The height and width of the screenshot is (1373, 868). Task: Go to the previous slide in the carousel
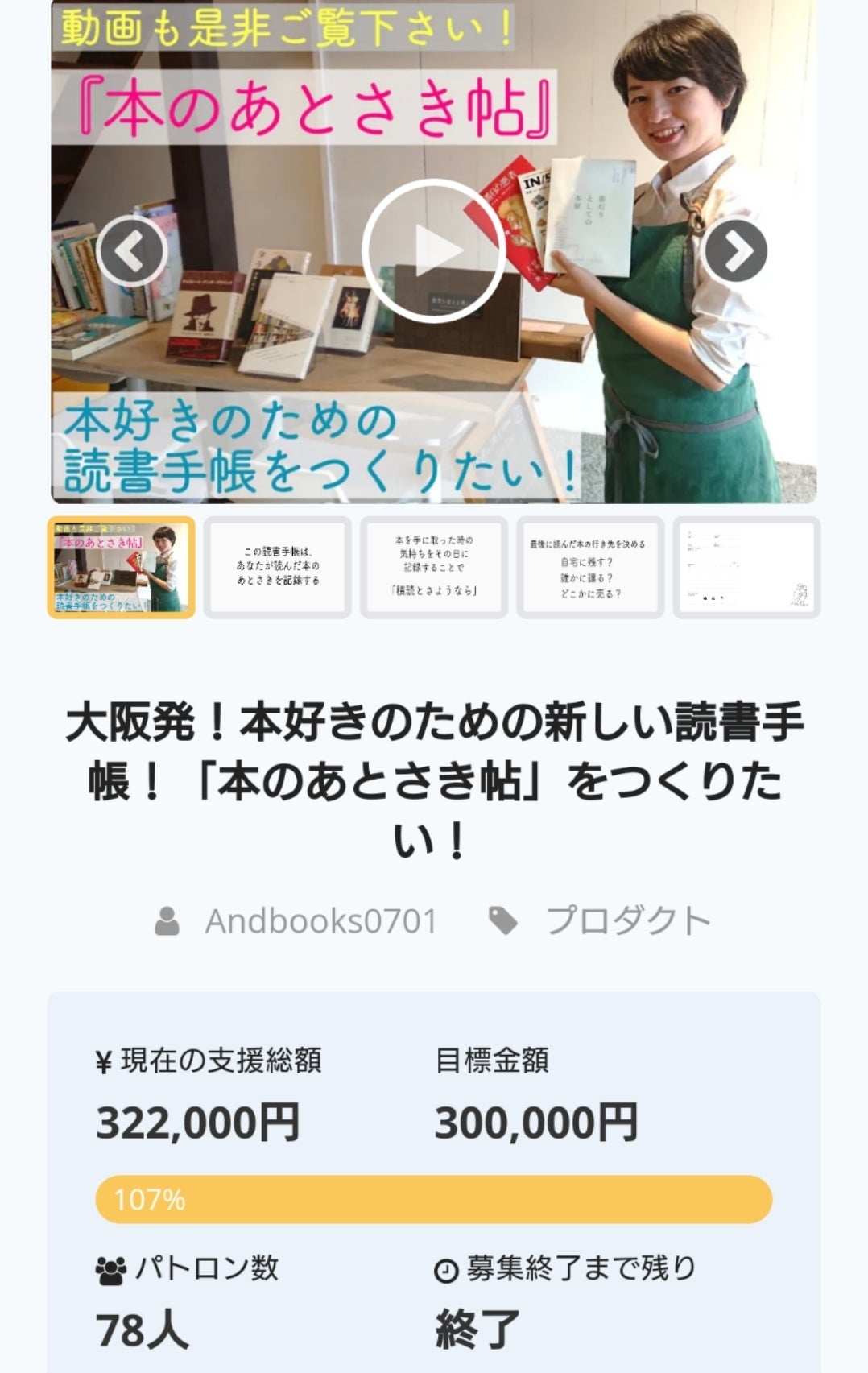coord(130,250)
